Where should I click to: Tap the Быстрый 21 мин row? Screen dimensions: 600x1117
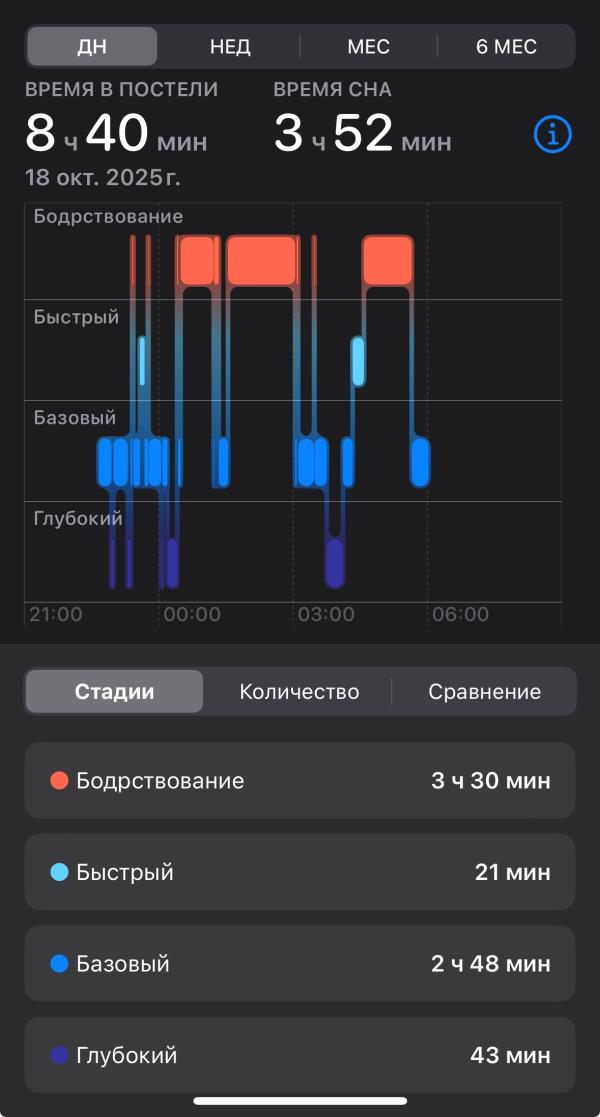tap(300, 871)
